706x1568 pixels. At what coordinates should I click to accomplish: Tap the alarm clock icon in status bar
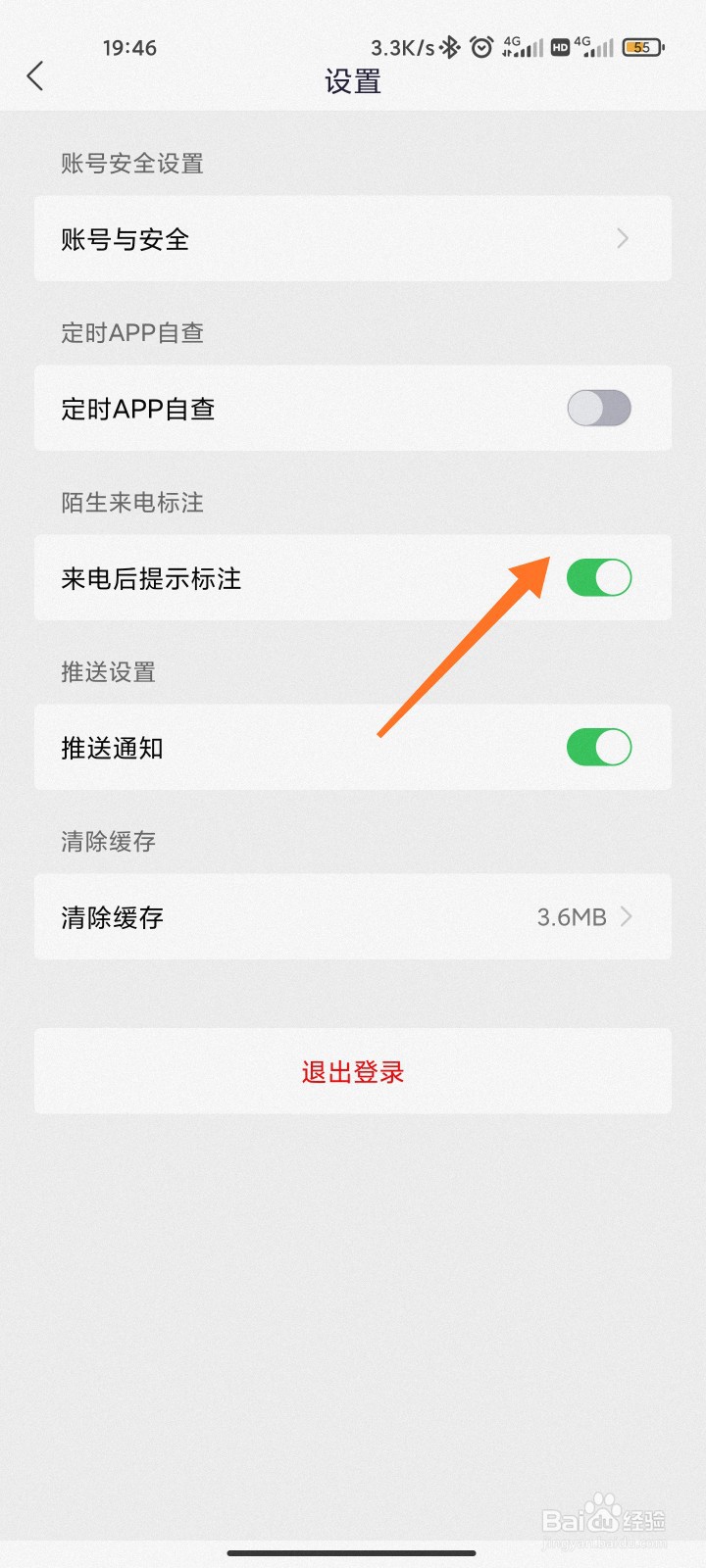[481, 46]
